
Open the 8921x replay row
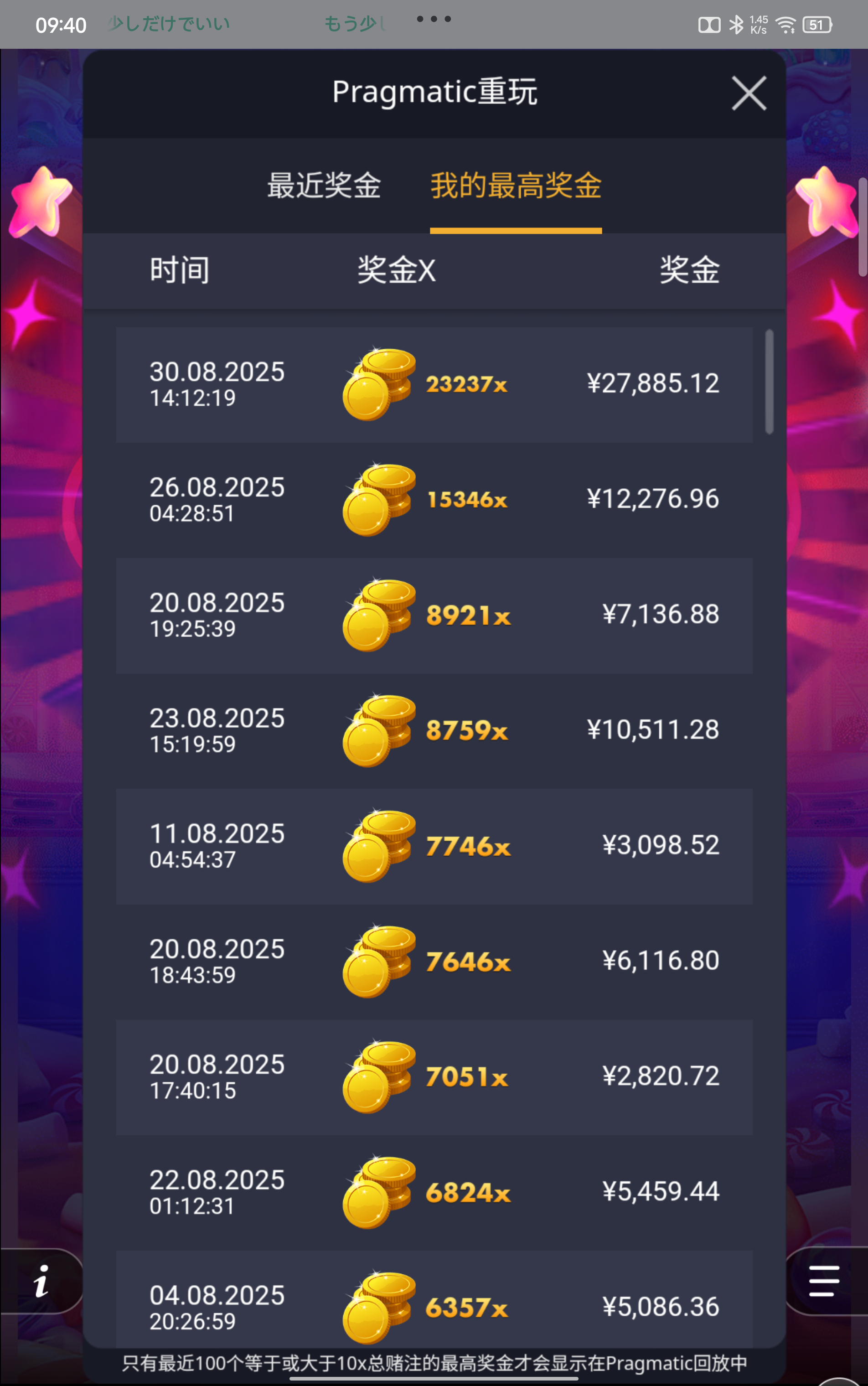[434, 615]
